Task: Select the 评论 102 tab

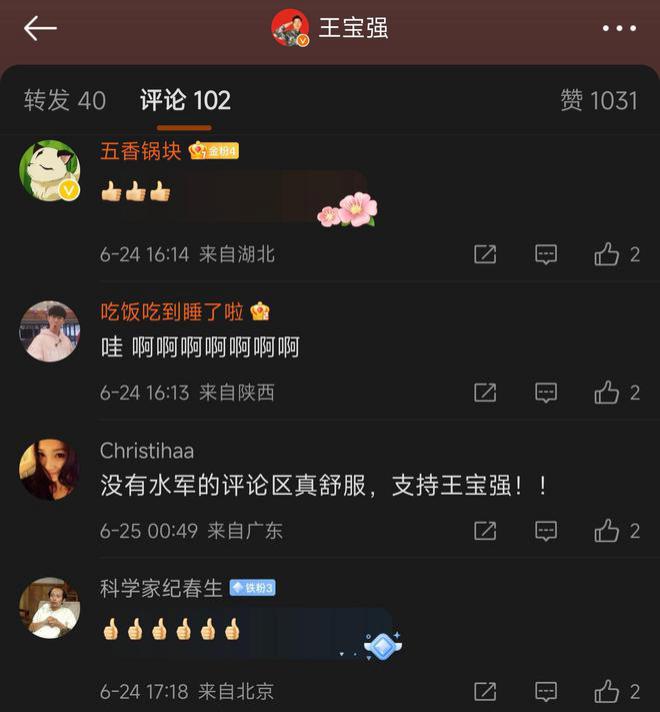Action: (185, 100)
